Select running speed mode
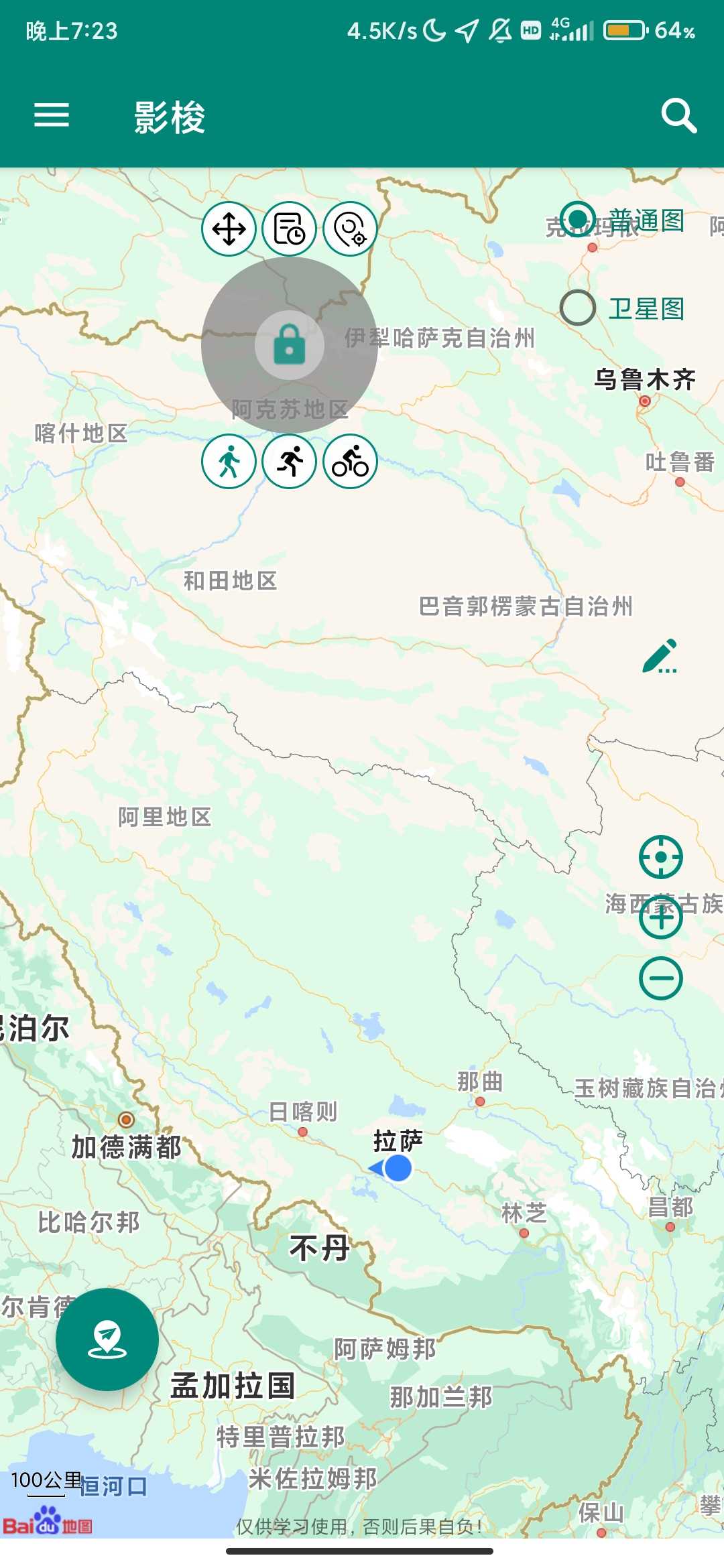The image size is (724, 1568). click(x=290, y=462)
